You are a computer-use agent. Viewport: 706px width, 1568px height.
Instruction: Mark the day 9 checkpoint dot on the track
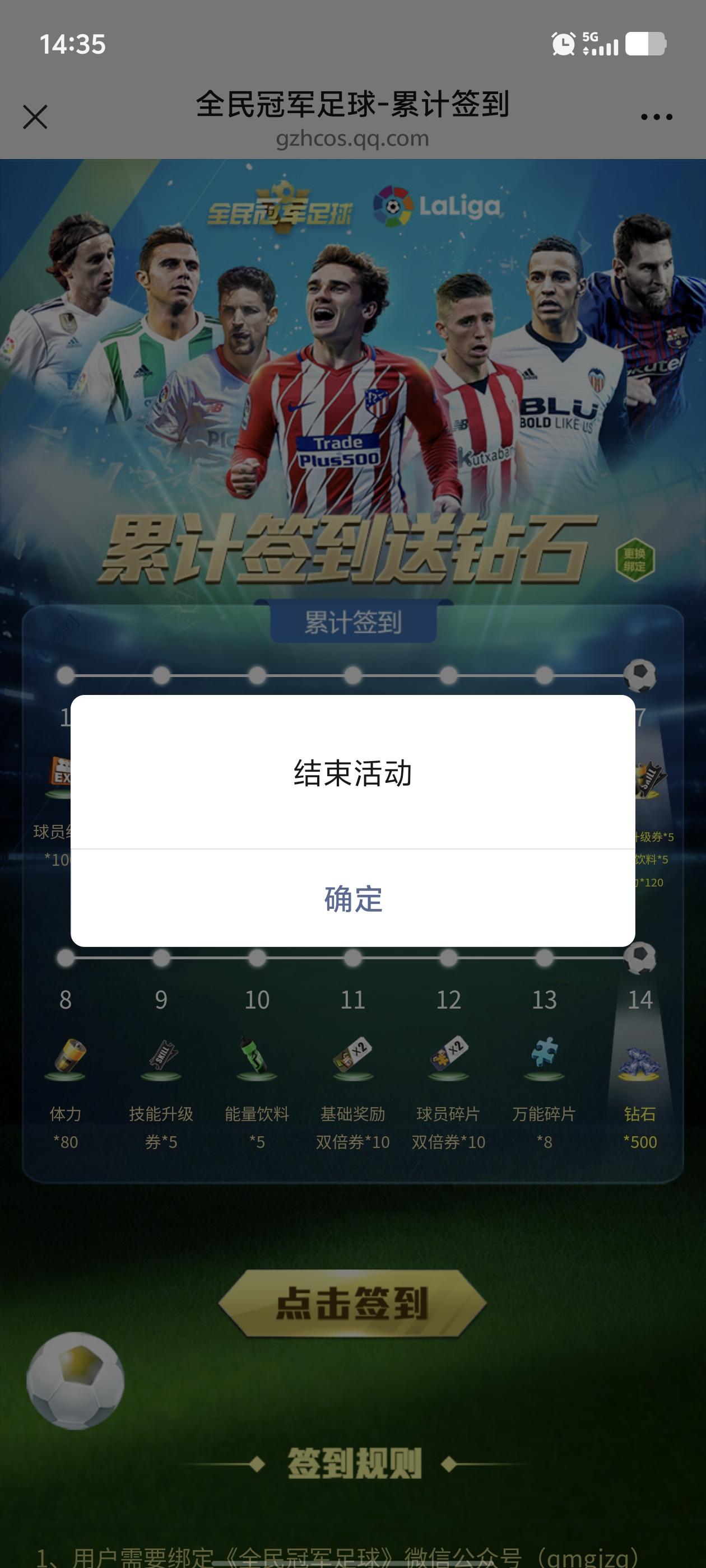pos(161,957)
